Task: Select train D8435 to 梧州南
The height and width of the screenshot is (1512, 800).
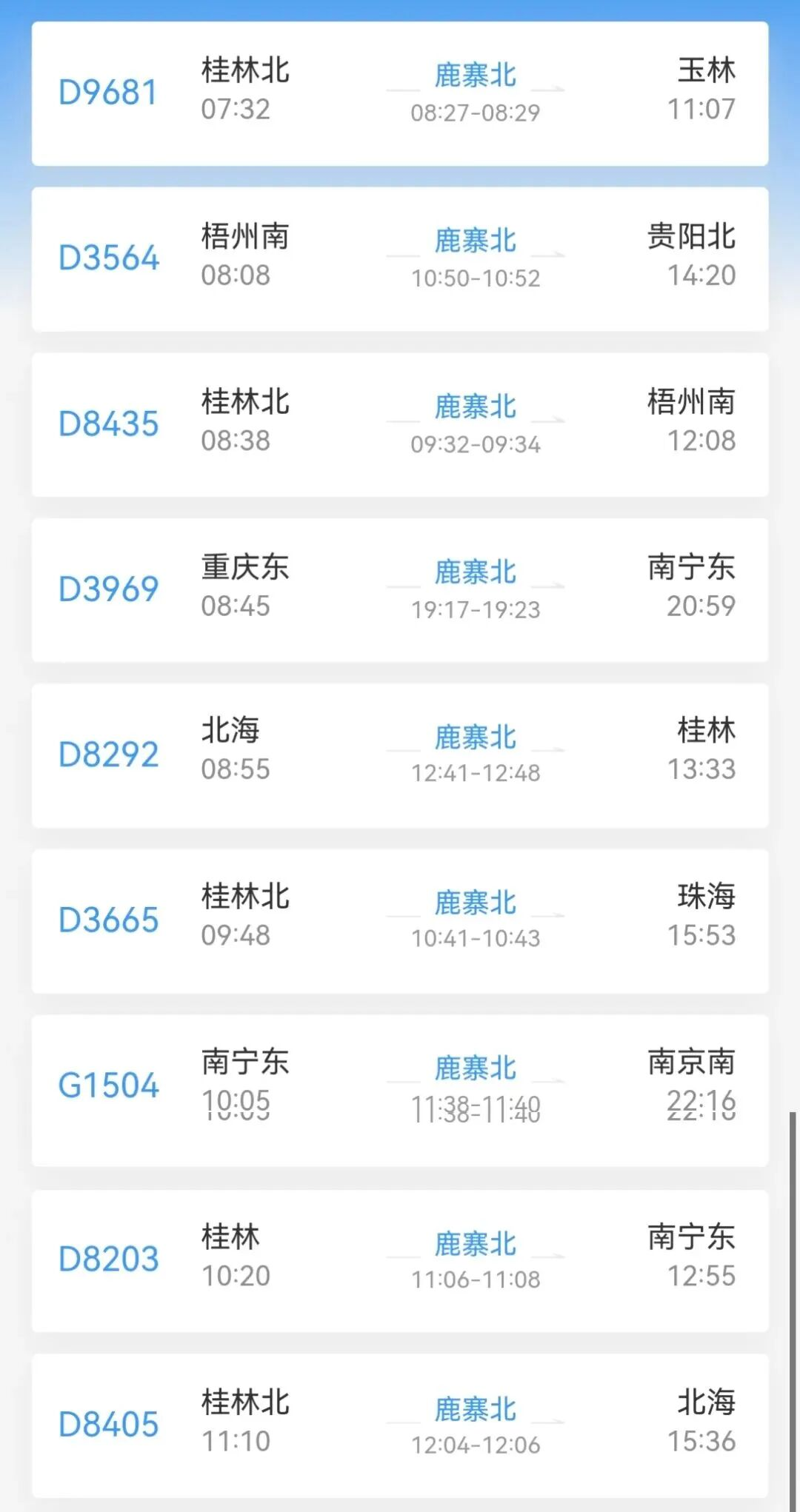Action: (x=400, y=424)
